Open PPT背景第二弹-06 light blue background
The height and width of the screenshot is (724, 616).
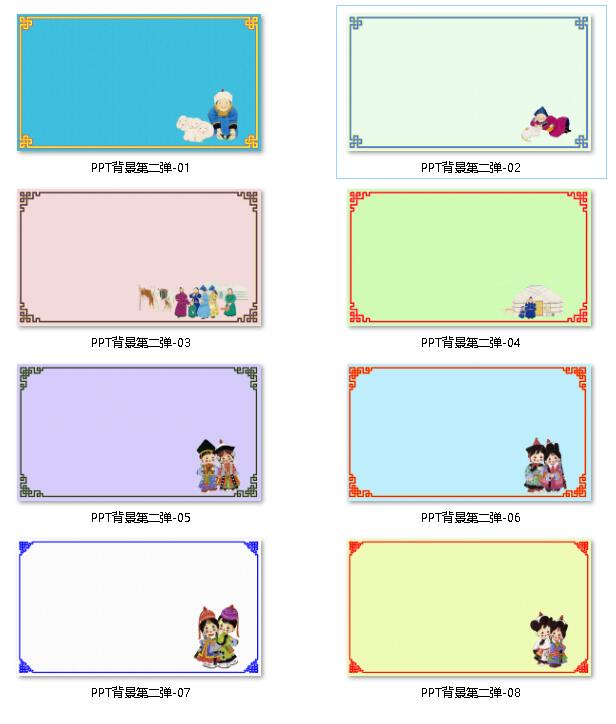(x=470, y=433)
